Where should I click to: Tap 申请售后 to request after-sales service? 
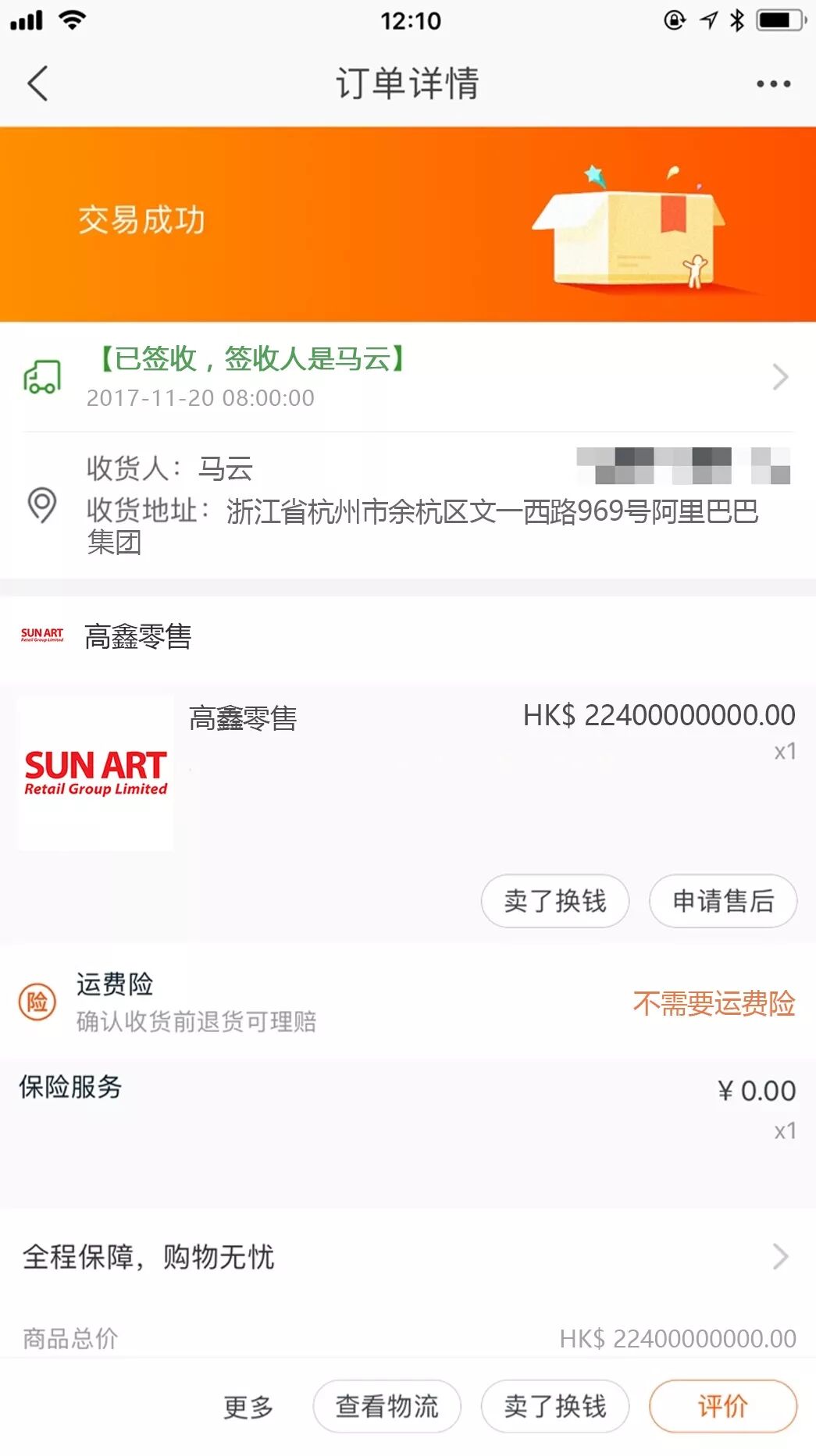pyautogui.click(x=722, y=901)
